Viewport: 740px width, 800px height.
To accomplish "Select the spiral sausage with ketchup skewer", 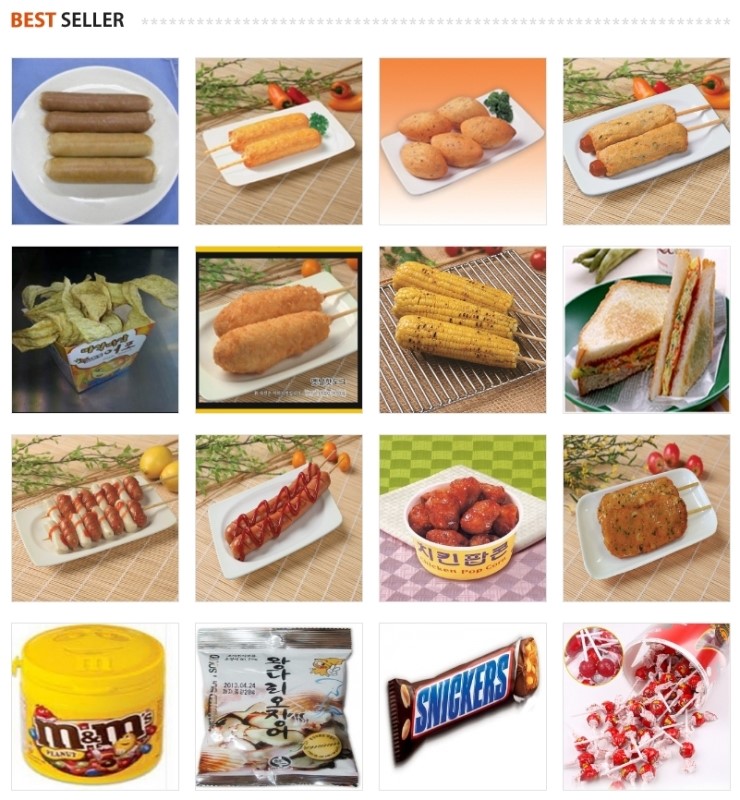I will click(278, 517).
